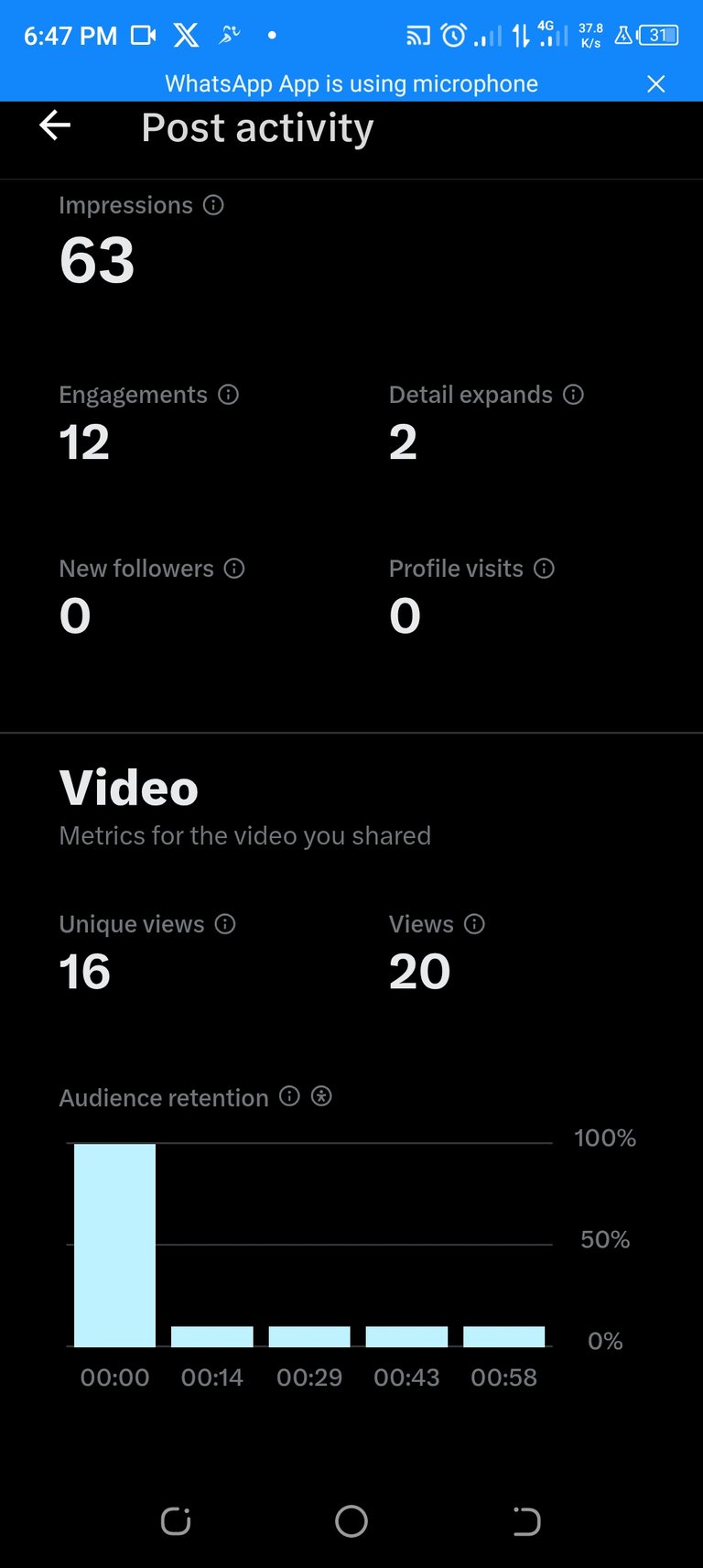Open the Profile visits info icon
703x1568 pixels.
point(545,569)
